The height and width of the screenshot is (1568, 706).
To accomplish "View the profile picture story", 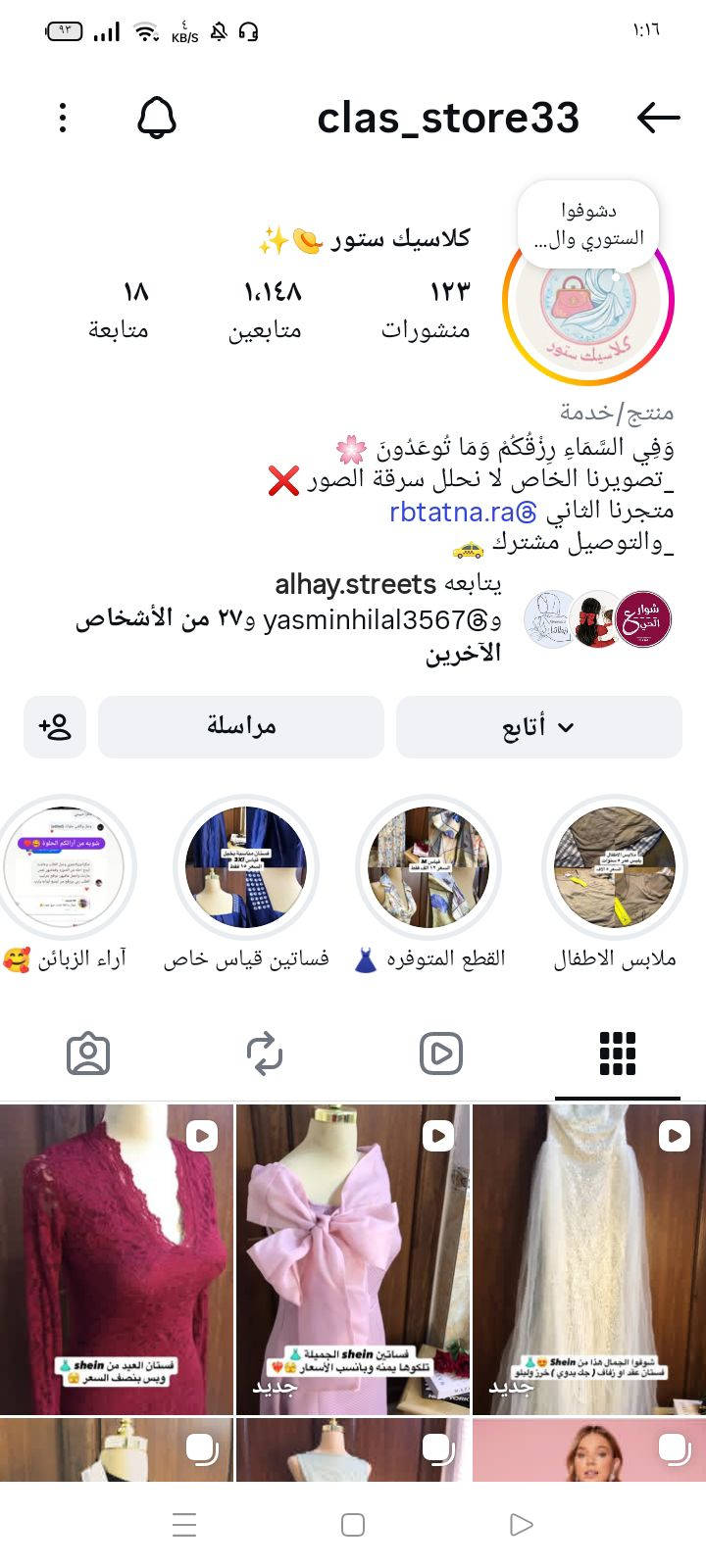I will coord(588,304).
